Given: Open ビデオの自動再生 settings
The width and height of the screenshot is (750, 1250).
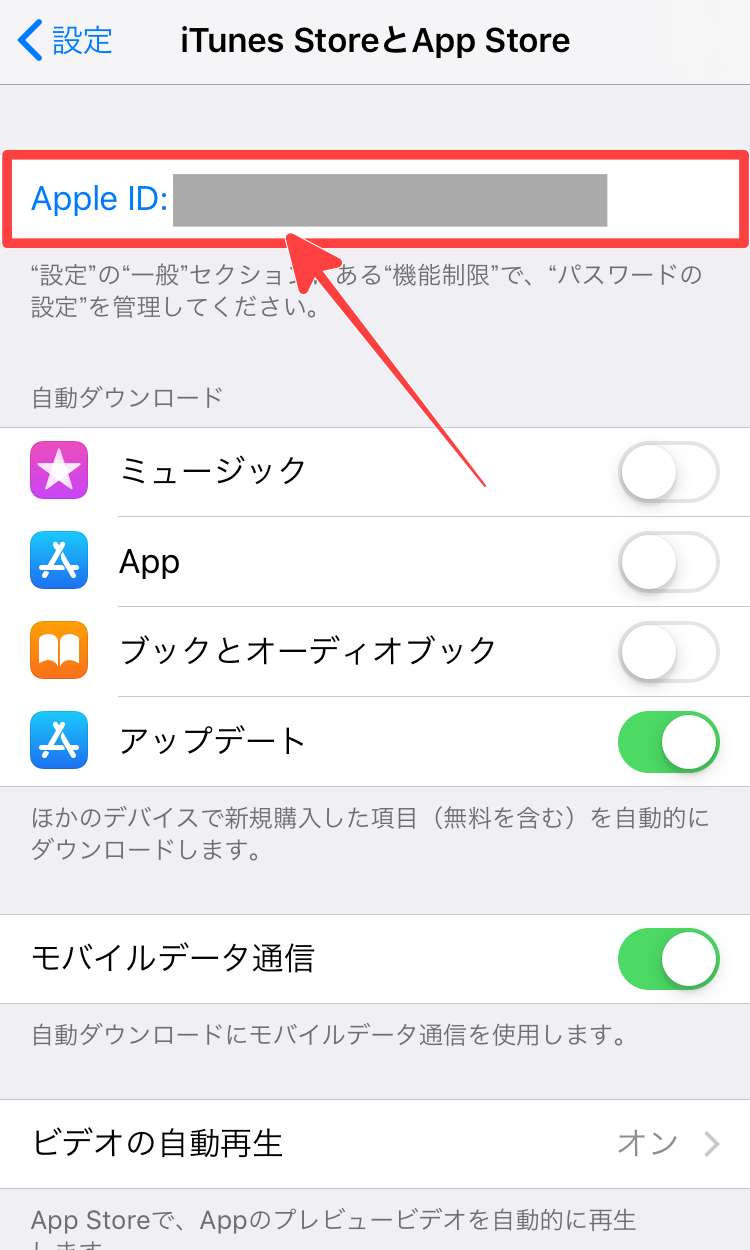Looking at the screenshot, I should (x=375, y=1143).
